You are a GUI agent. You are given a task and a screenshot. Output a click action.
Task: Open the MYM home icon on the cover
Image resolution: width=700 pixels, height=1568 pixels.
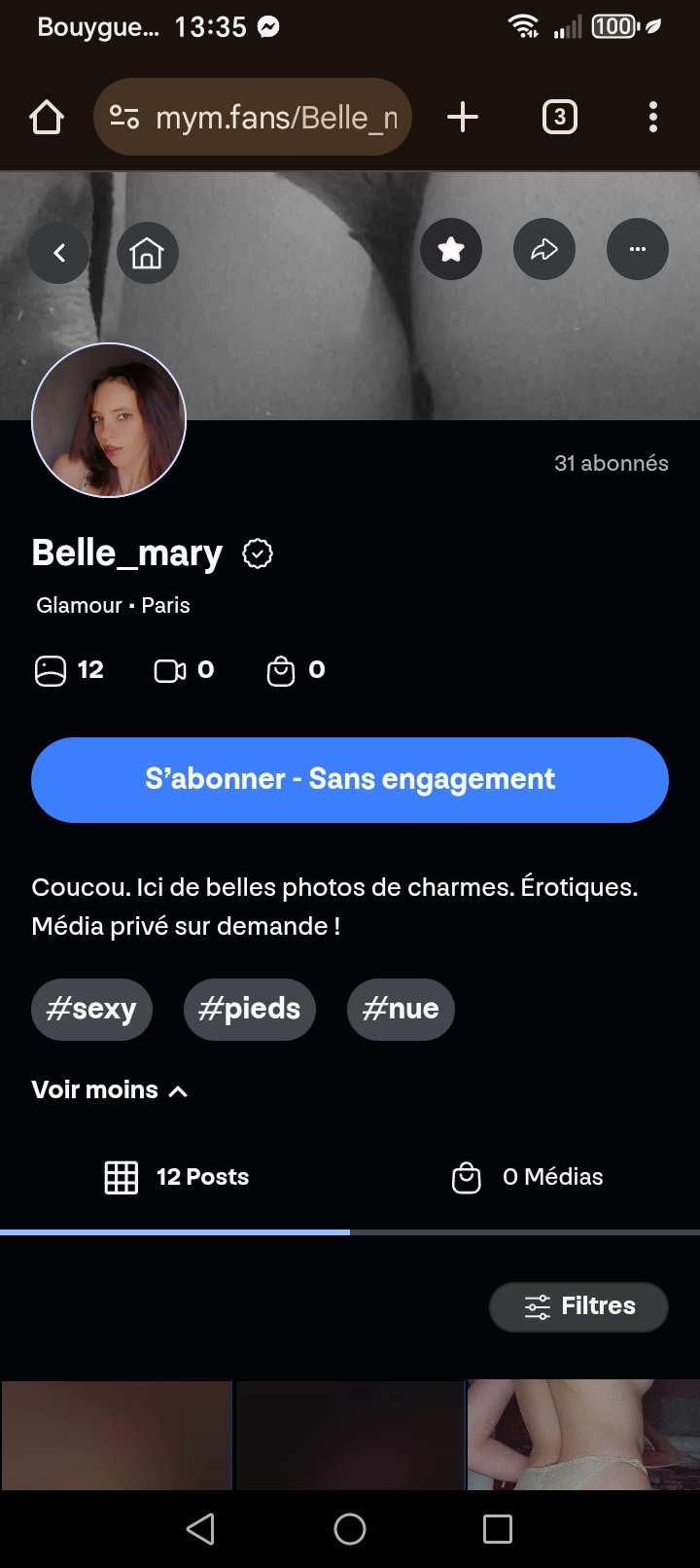tap(148, 253)
